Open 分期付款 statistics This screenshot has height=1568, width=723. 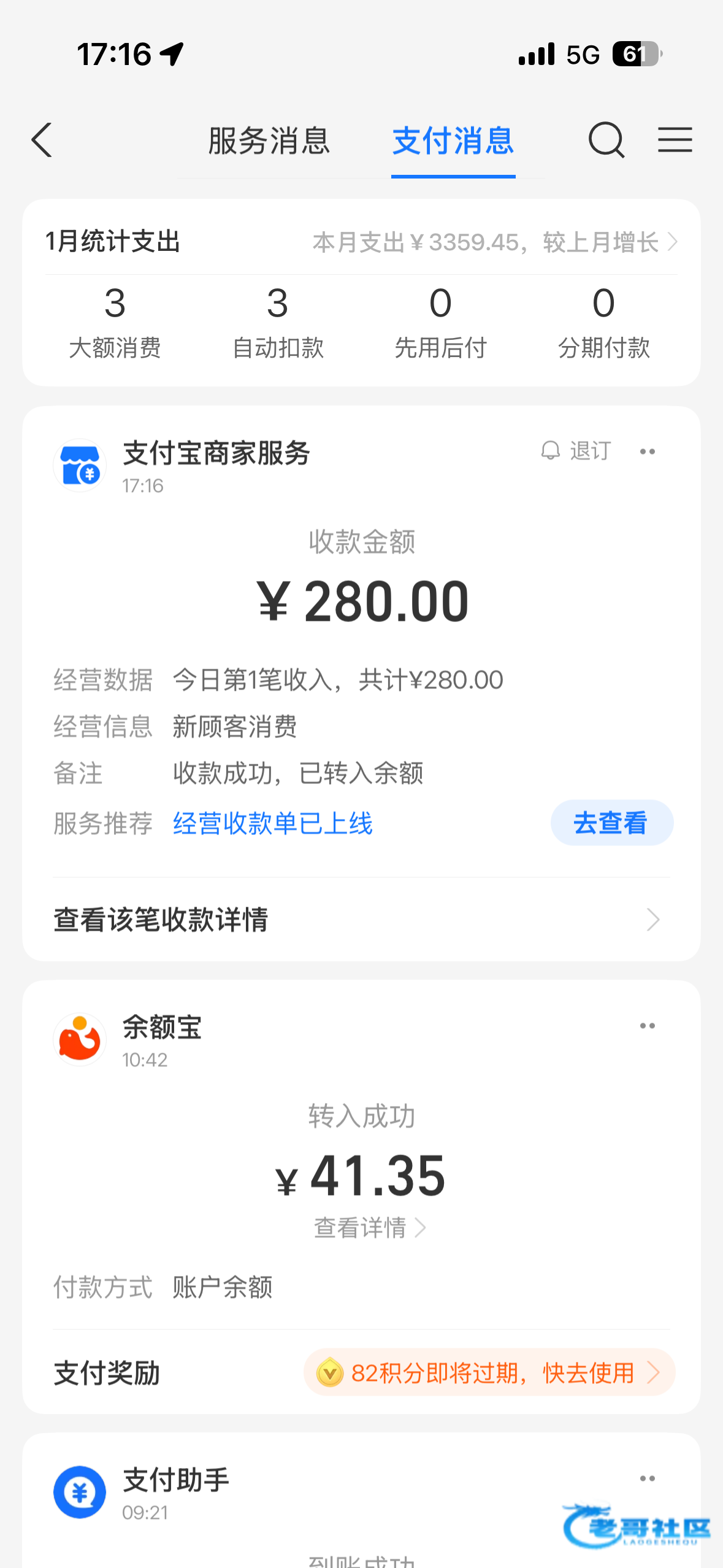tap(603, 321)
